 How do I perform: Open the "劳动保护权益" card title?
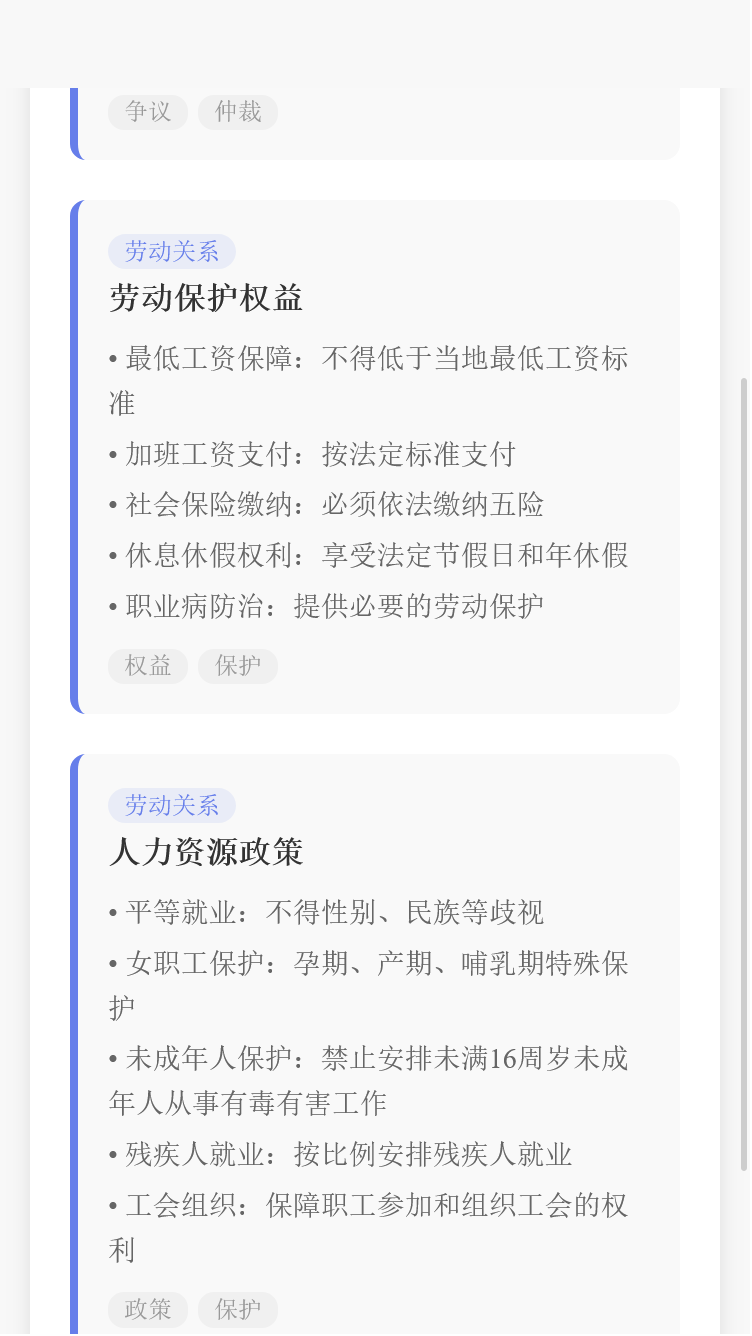pos(205,298)
